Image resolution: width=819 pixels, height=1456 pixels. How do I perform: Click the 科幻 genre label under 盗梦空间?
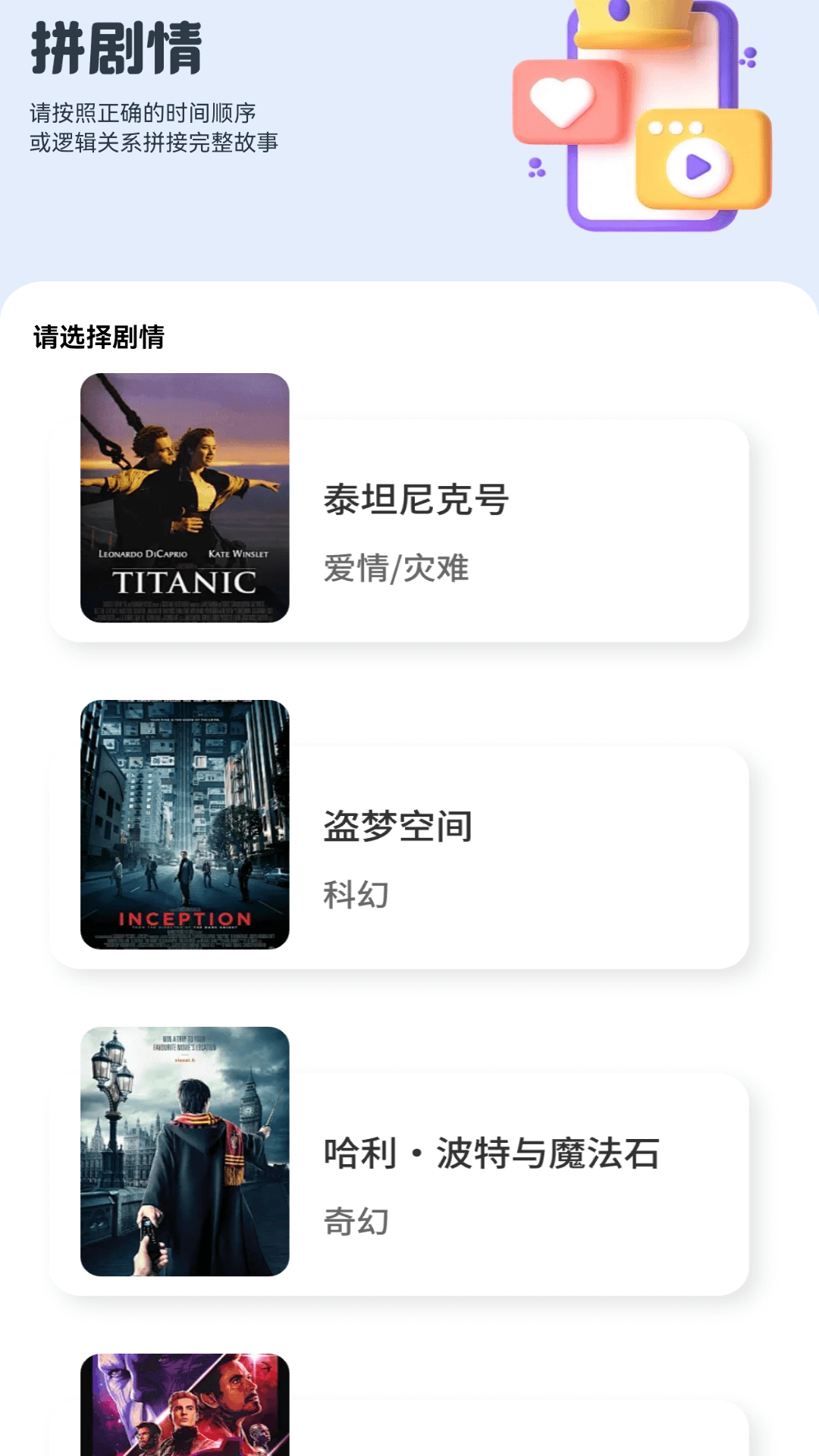click(356, 895)
